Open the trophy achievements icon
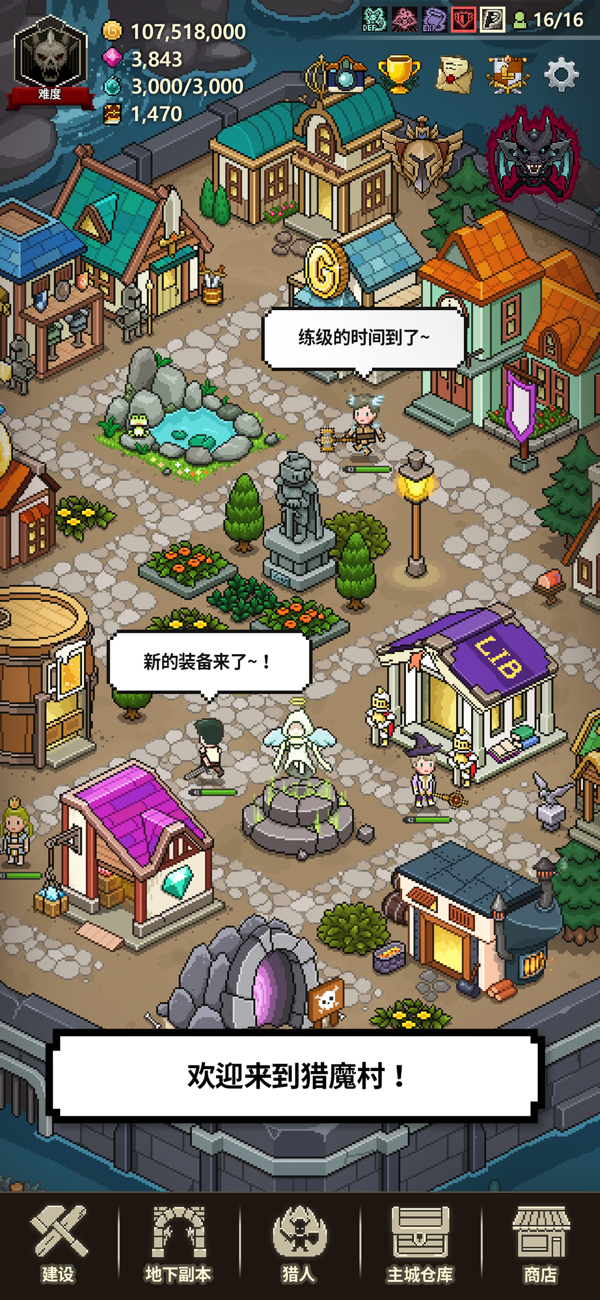Screen dimensions: 600x1300 [x=399, y=73]
